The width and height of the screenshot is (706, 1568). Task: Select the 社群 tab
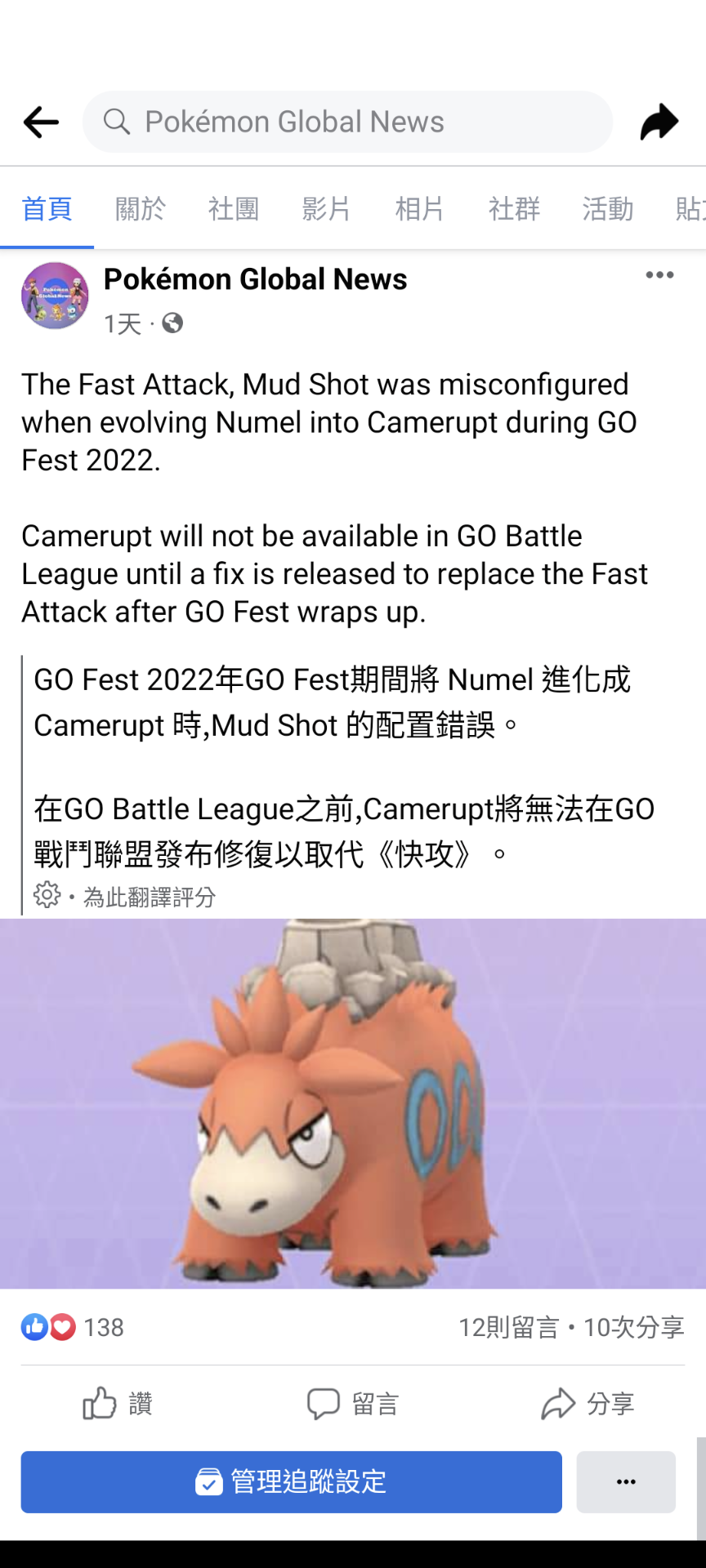coord(514,209)
